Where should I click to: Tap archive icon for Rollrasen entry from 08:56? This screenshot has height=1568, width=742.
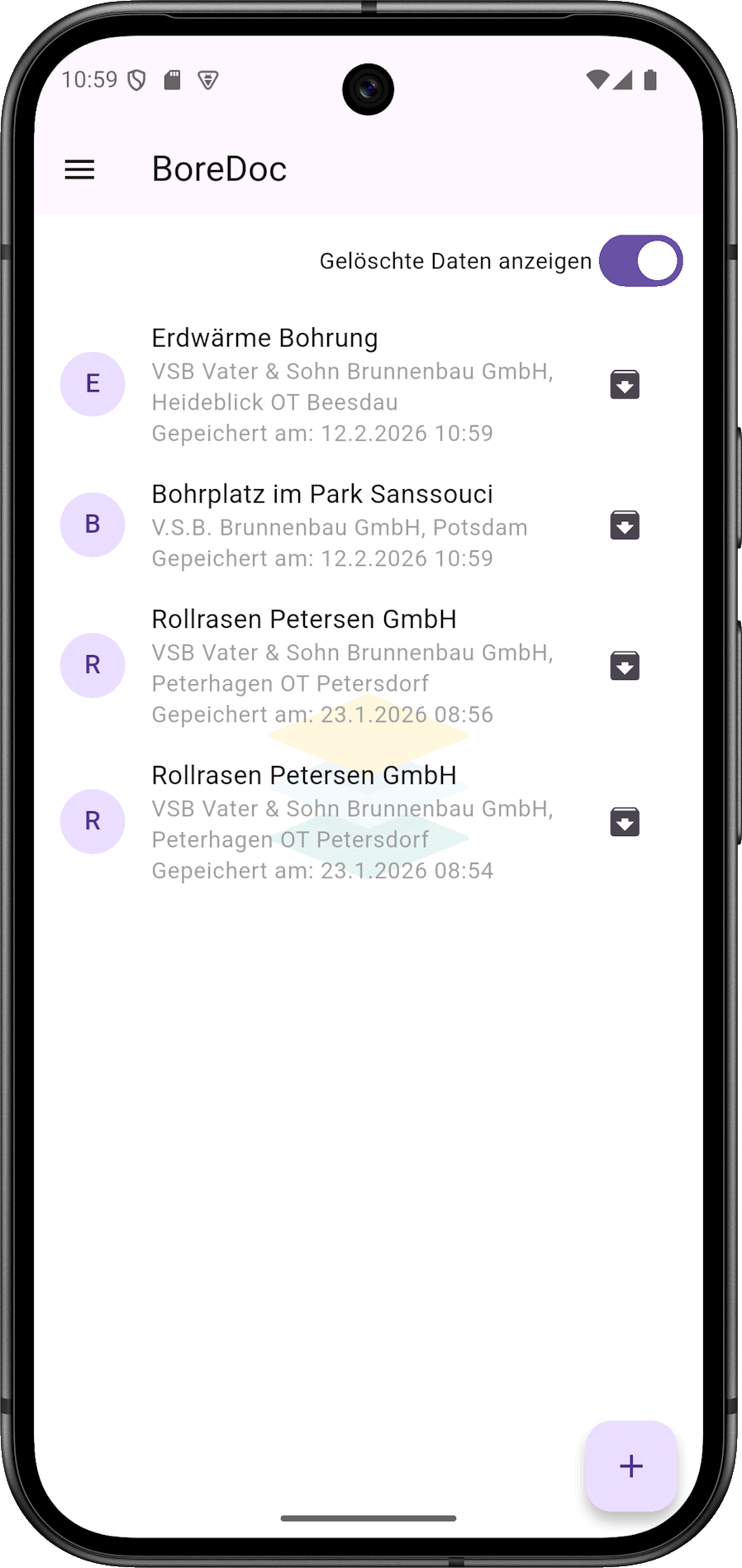625,665
